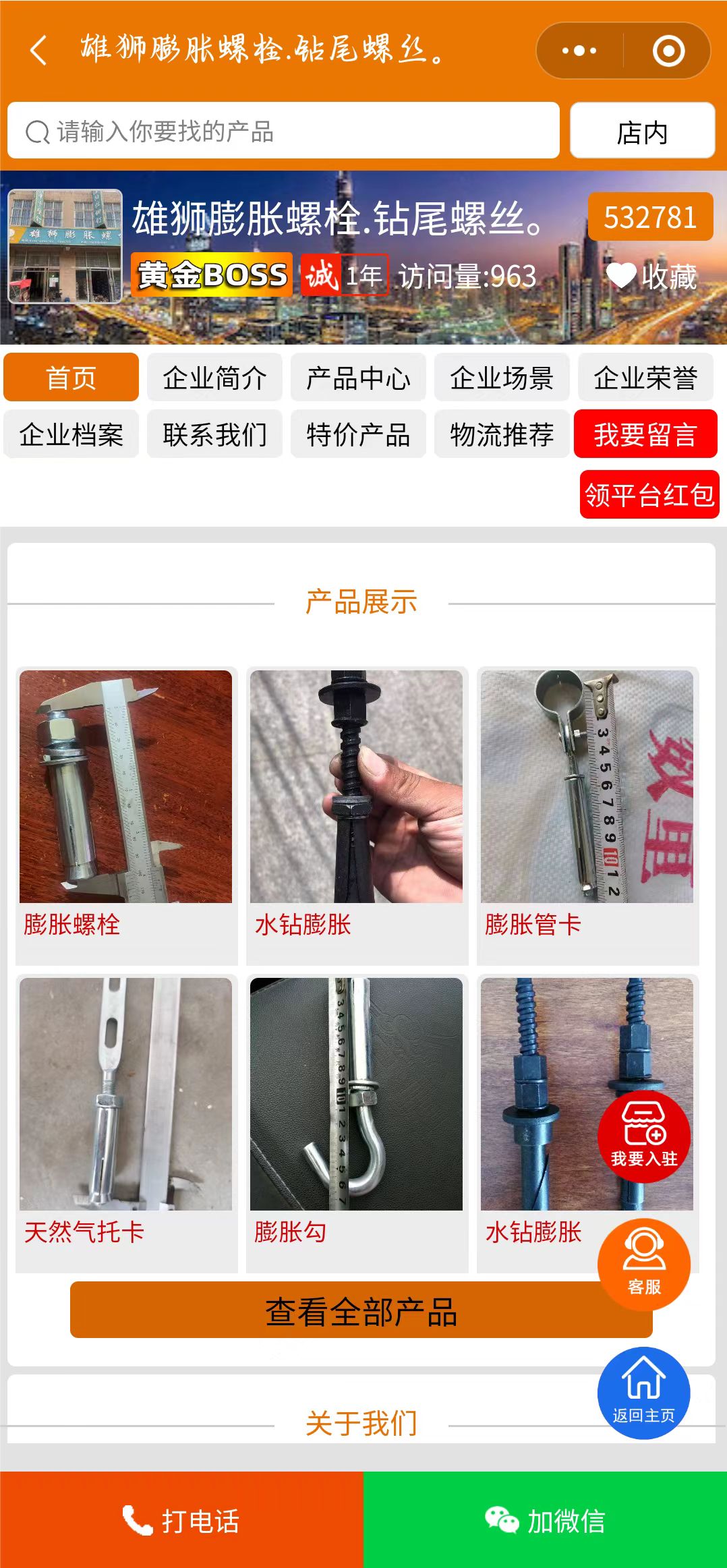View the 特价产品 tab
This screenshot has width=727, height=1568.
coord(358,434)
